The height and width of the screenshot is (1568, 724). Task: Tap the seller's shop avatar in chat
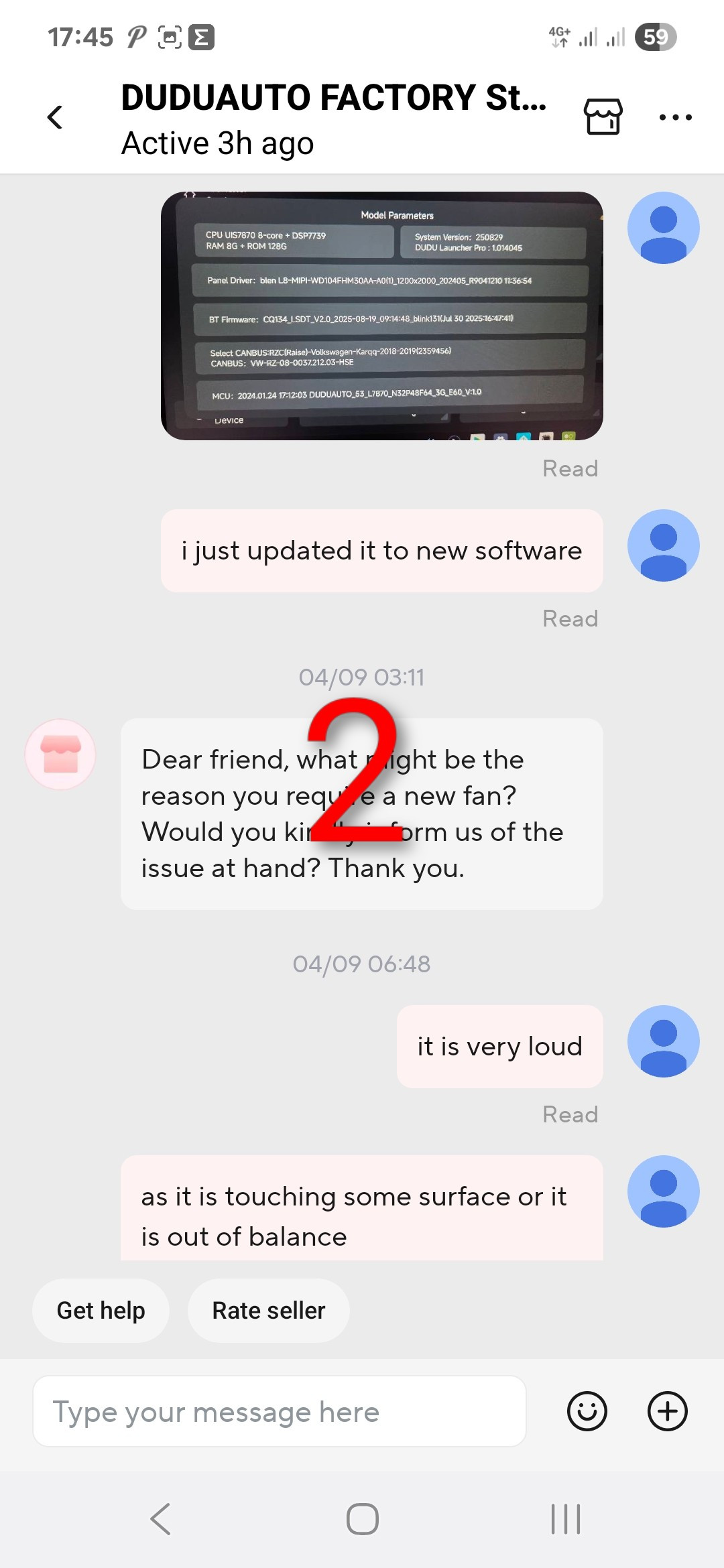point(60,755)
